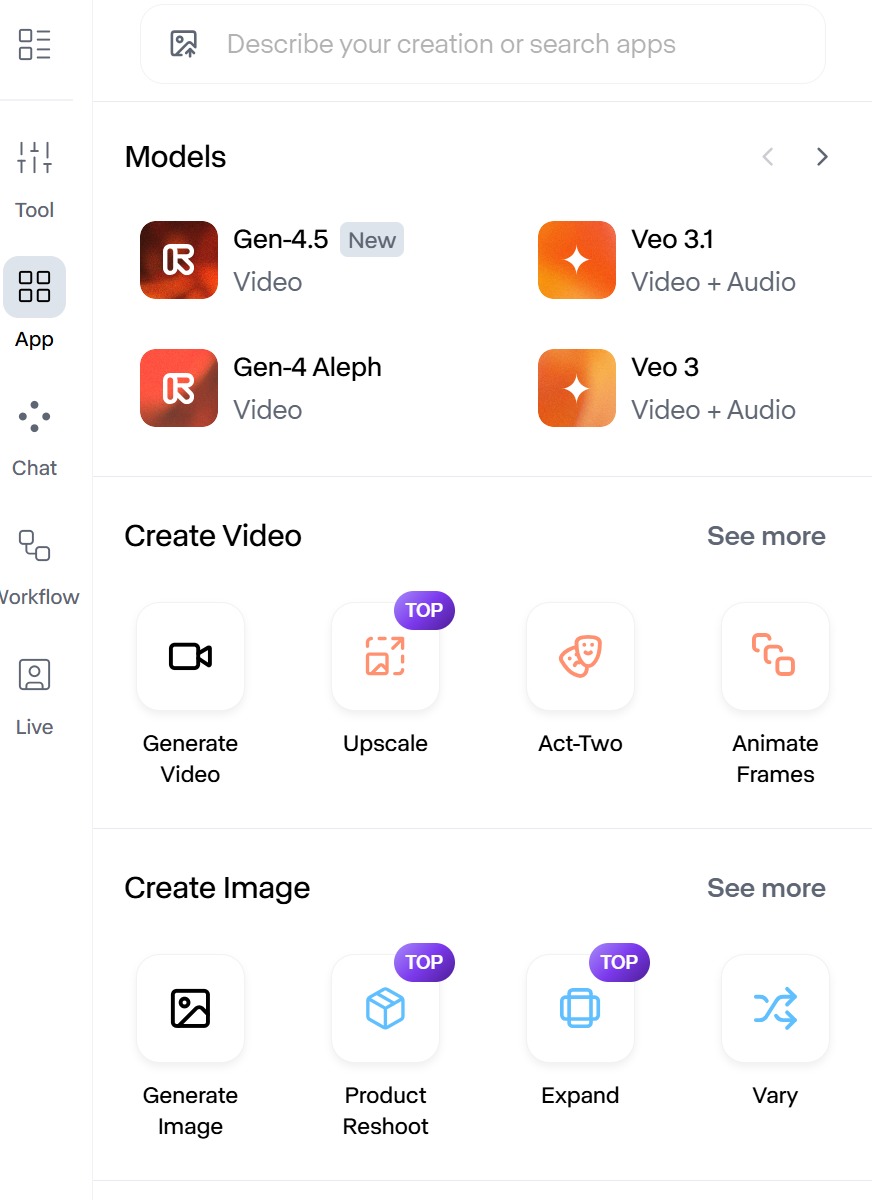See more Create Video apps
Viewport: 872px width, 1200px height.
pos(766,536)
